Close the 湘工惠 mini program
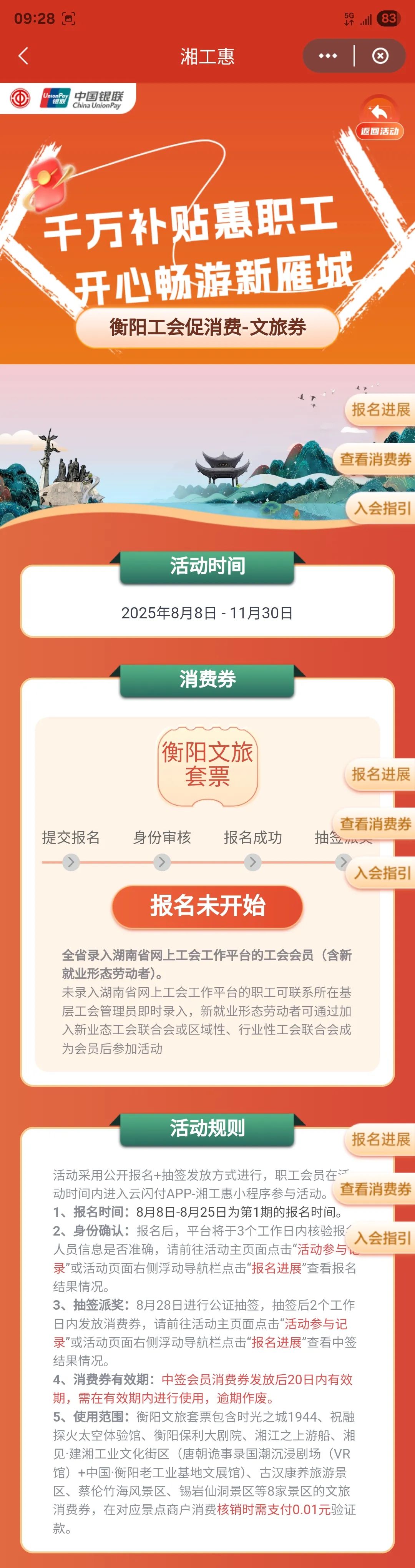The width and height of the screenshot is (415, 1568). pyautogui.click(x=380, y=56)
